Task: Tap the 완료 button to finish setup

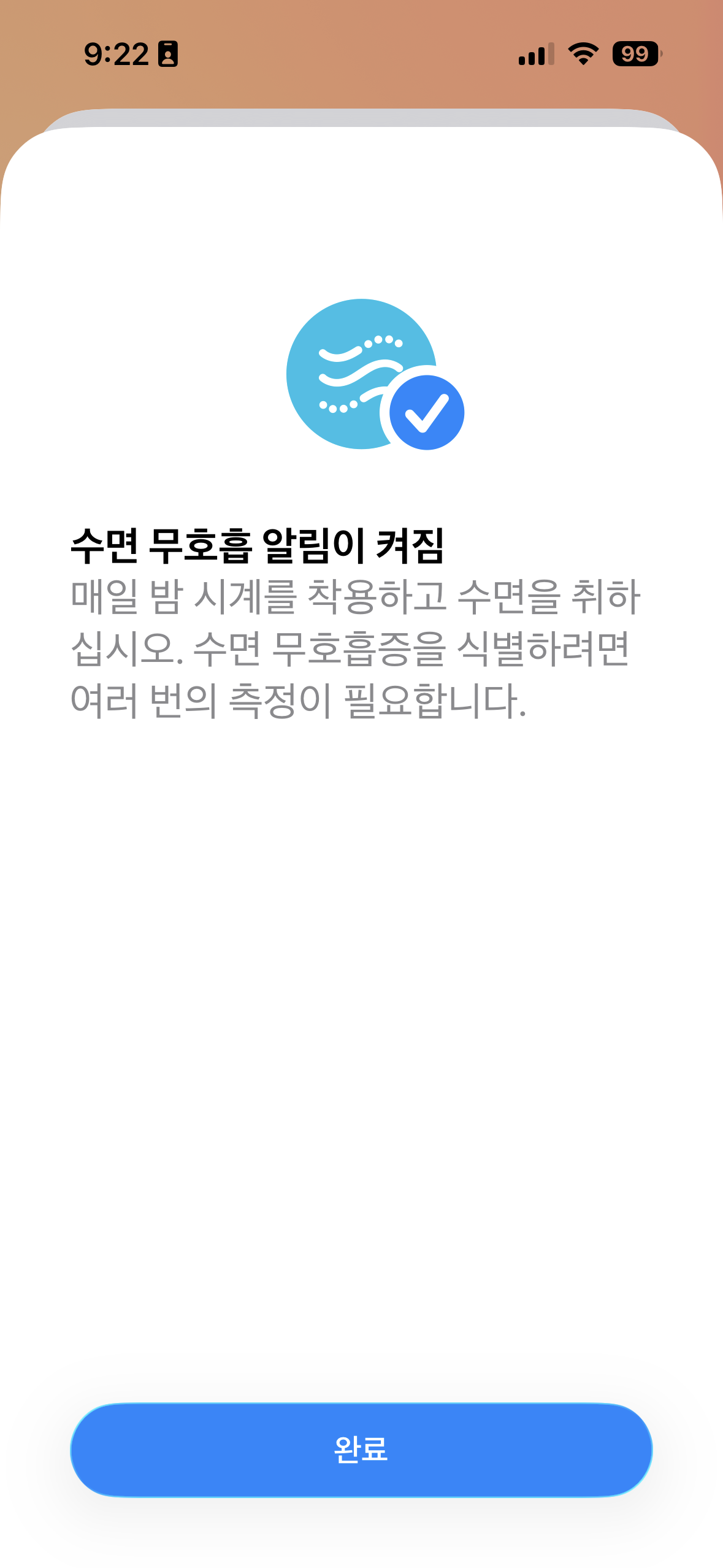Action: pos(361,1449)
